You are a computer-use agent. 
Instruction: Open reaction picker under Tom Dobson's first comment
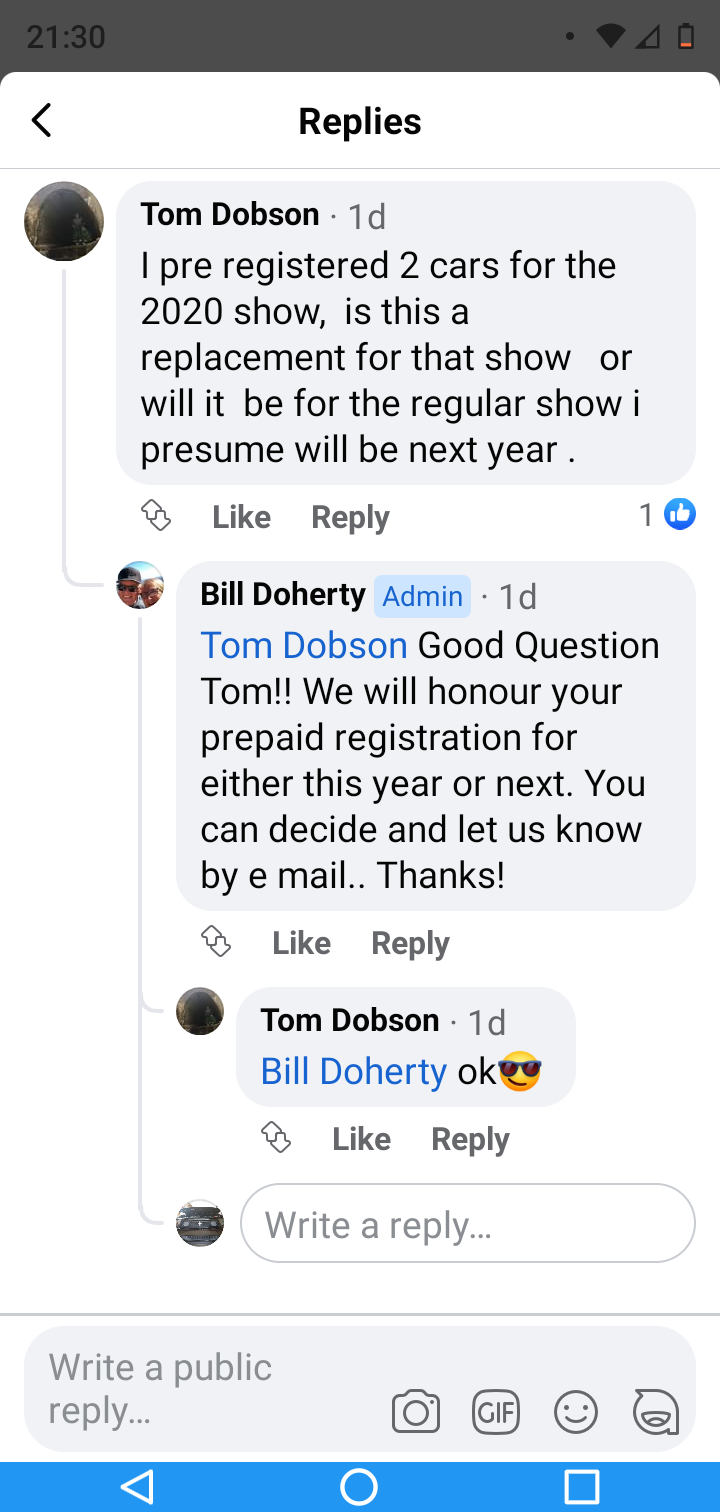point(156,516)
